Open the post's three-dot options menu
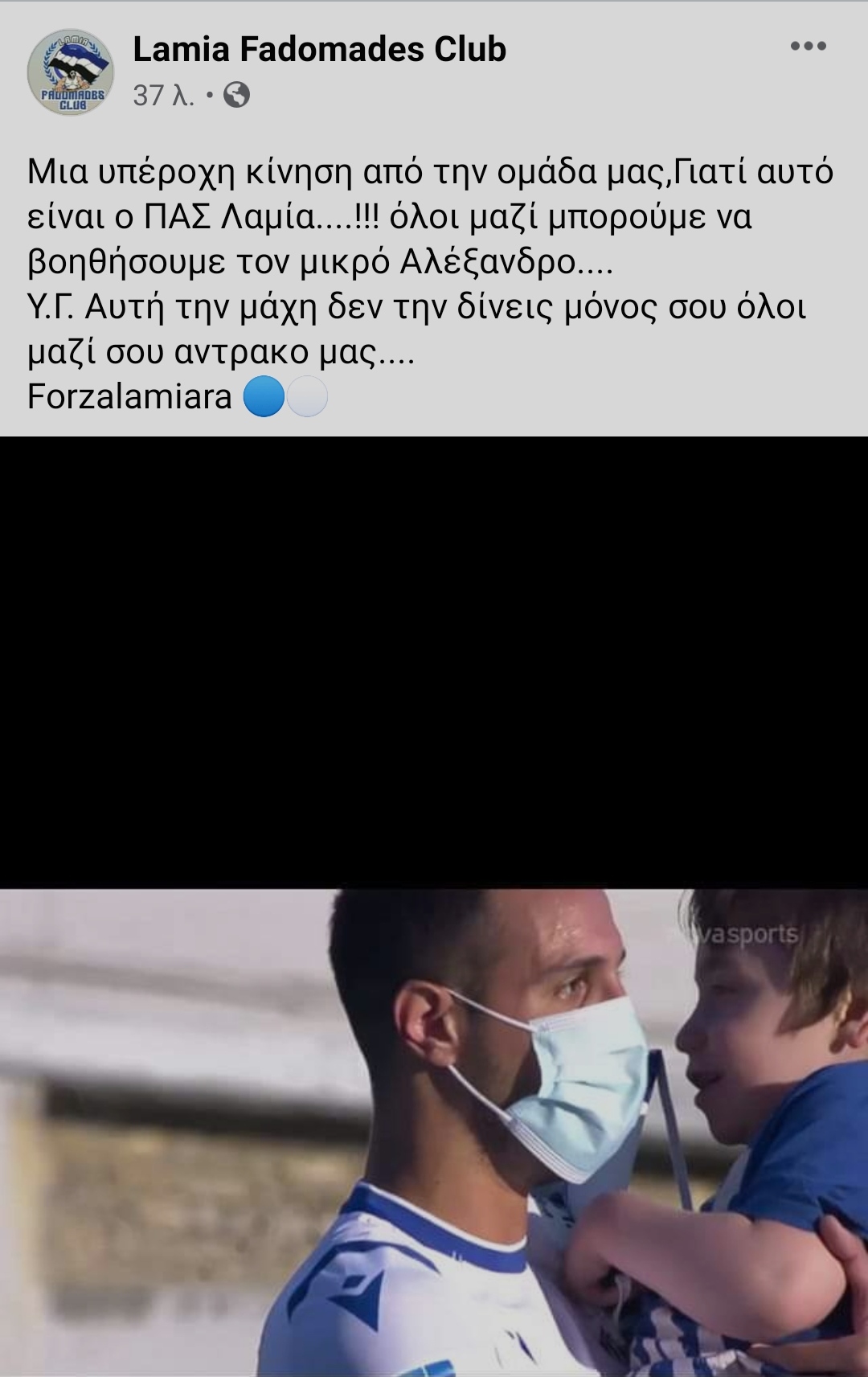 [808, 46]
